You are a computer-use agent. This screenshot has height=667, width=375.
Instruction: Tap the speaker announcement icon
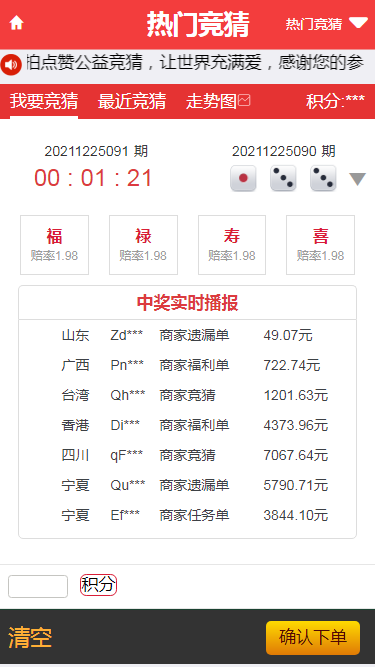pos(11,65)
